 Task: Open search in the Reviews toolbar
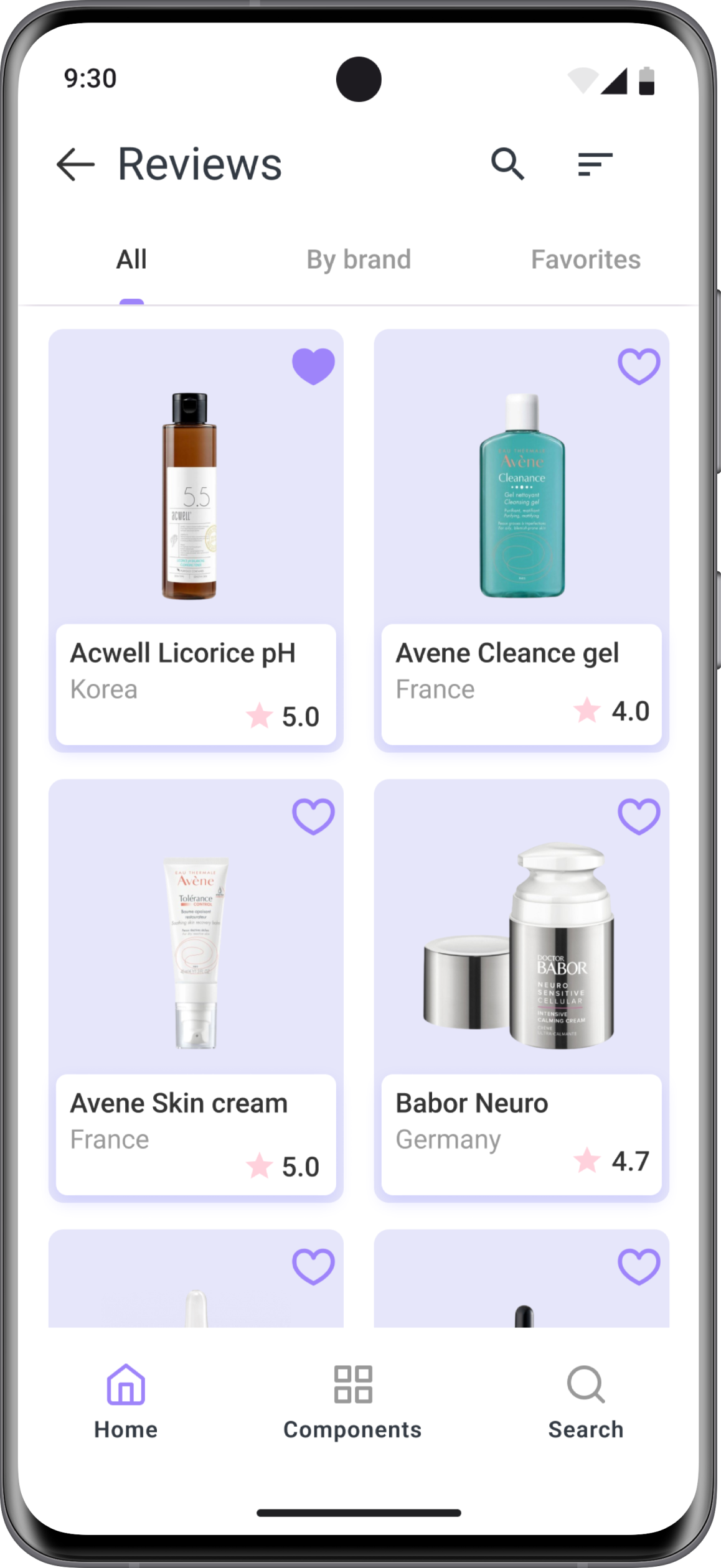tap(507, 164)
